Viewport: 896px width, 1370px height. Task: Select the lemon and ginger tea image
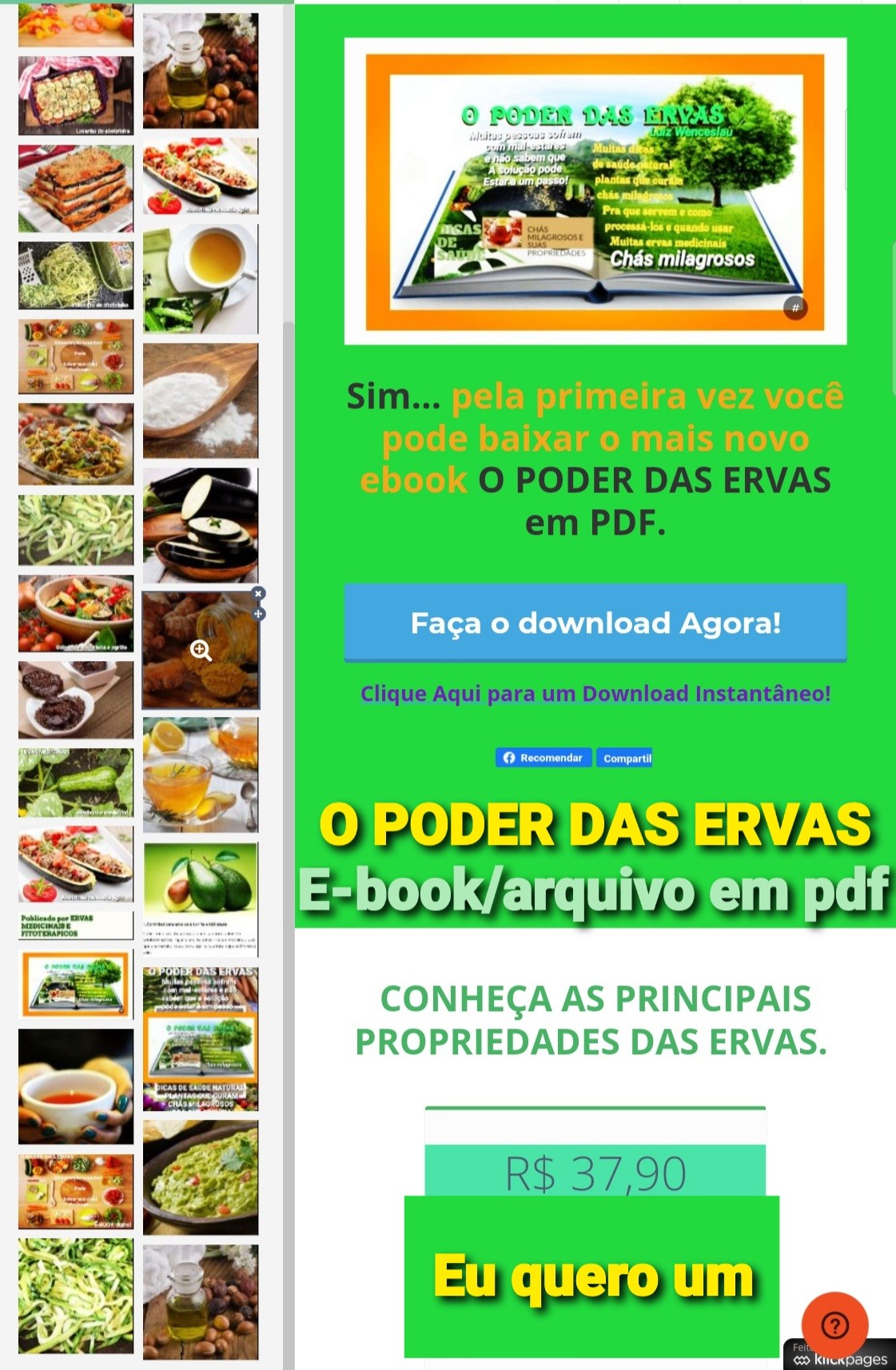pyautogui.click(x=201, y=774)
